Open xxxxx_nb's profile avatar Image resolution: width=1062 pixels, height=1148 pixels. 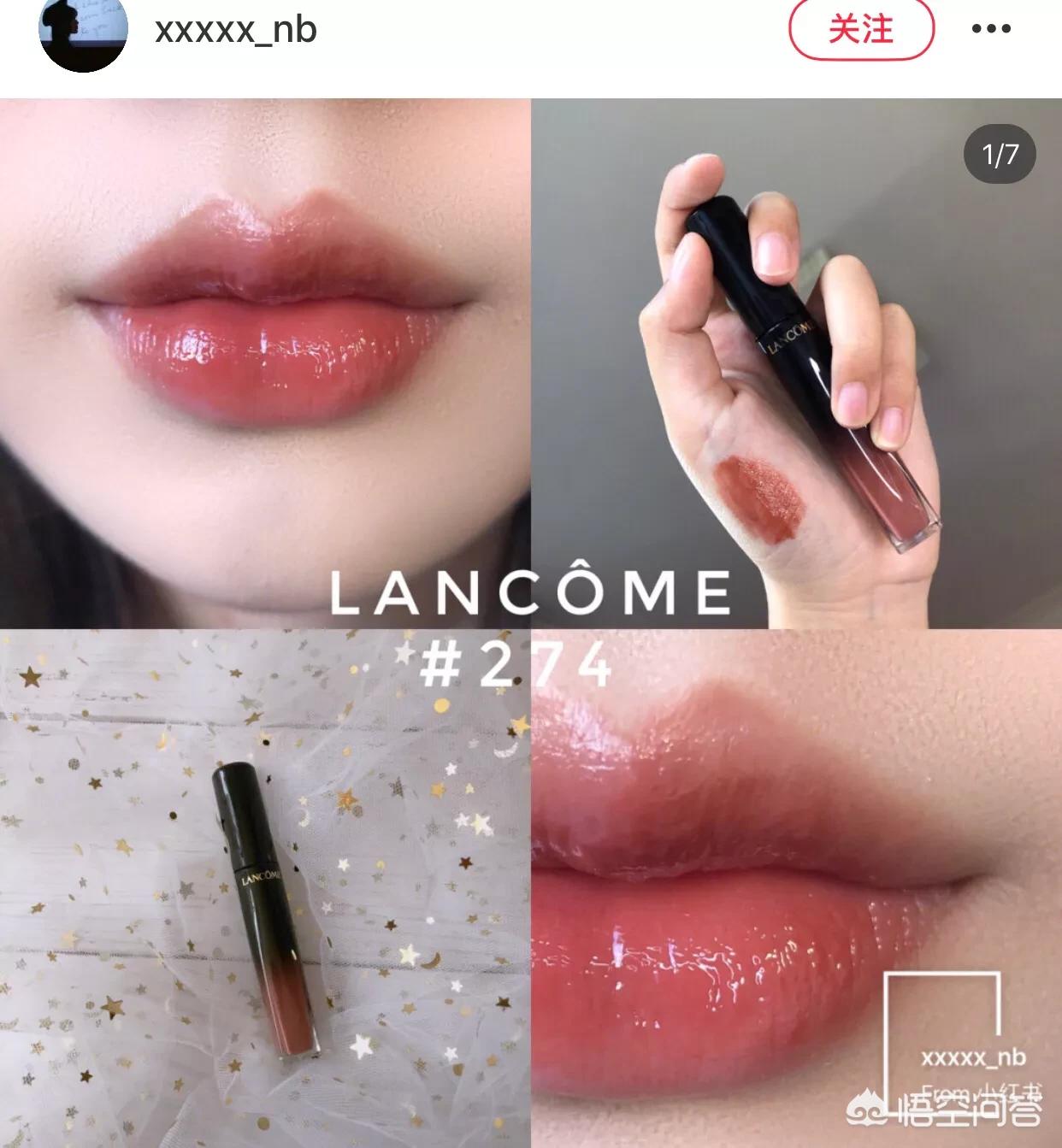83,32
